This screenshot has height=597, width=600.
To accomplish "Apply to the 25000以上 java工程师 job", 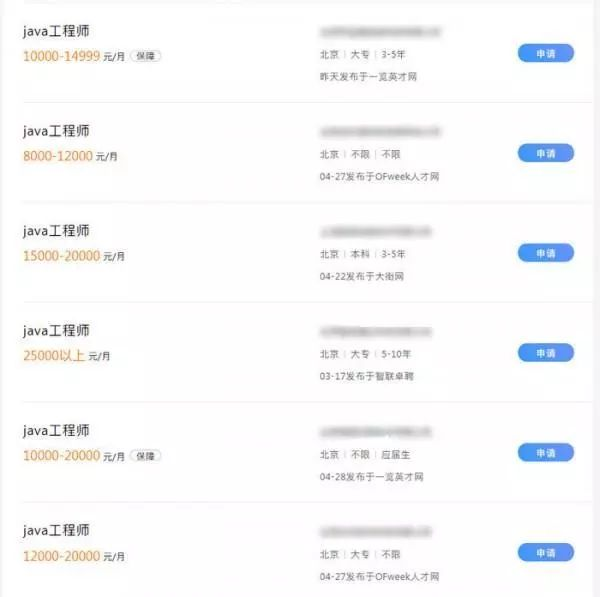I will [x=546, y=353].
